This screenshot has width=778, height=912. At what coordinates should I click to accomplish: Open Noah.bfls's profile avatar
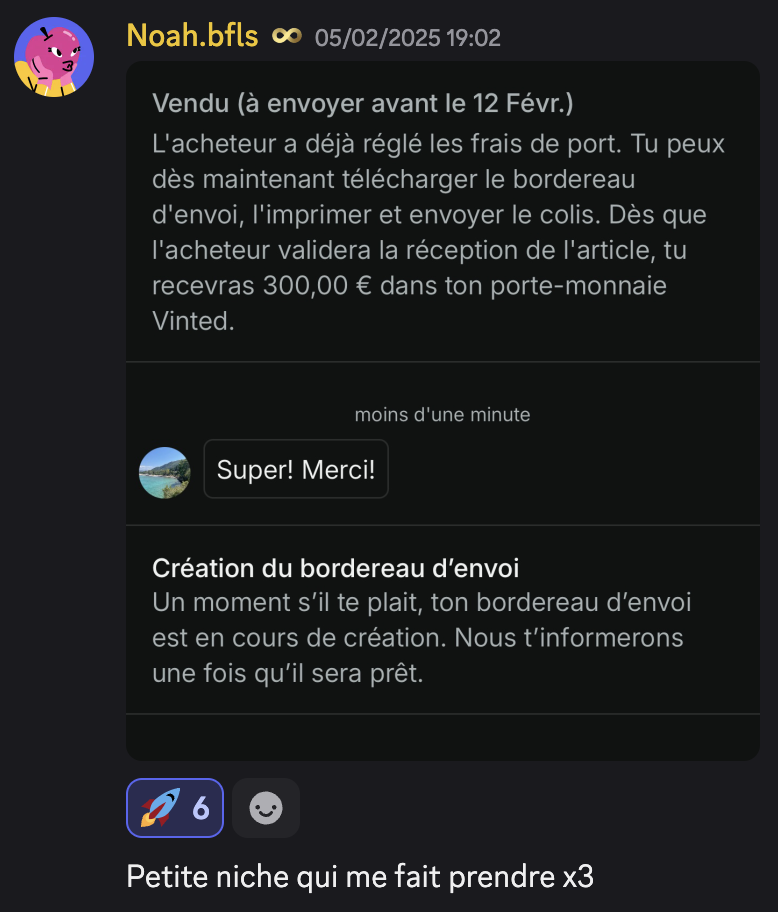coord(54,57)
